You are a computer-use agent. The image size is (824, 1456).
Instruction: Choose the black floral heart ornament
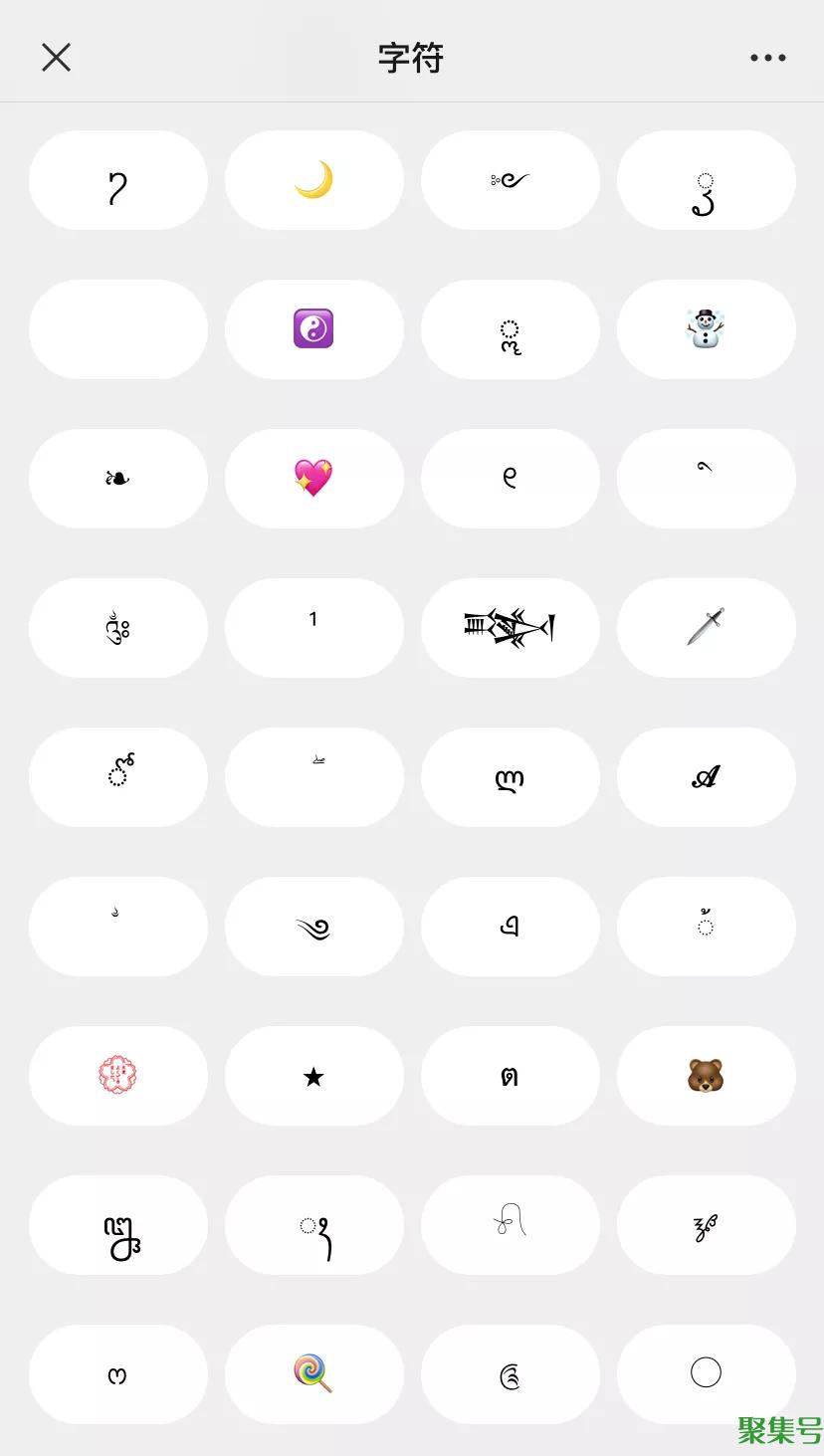click(x=117, y=479)
